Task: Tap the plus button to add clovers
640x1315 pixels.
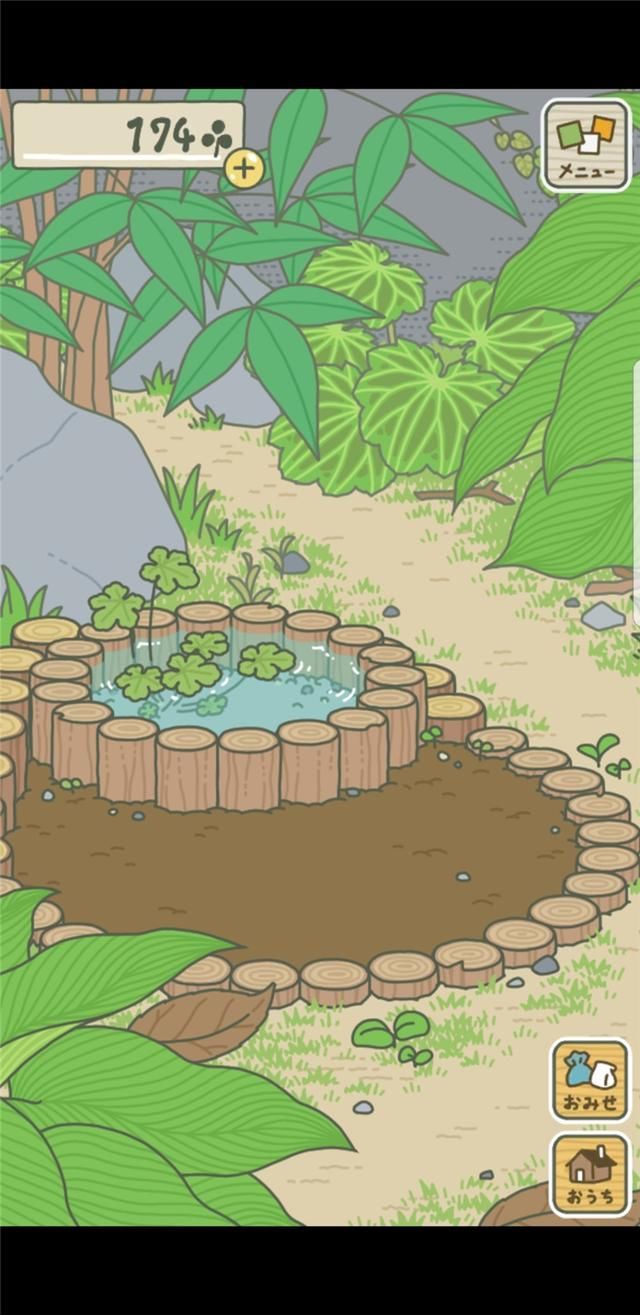Action: 244,168
